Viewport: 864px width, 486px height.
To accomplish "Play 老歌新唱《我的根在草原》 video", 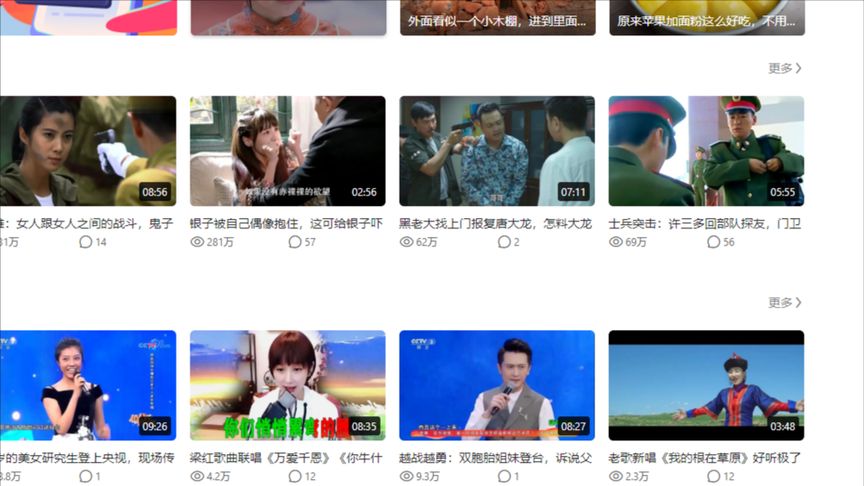I will [706, 385].
